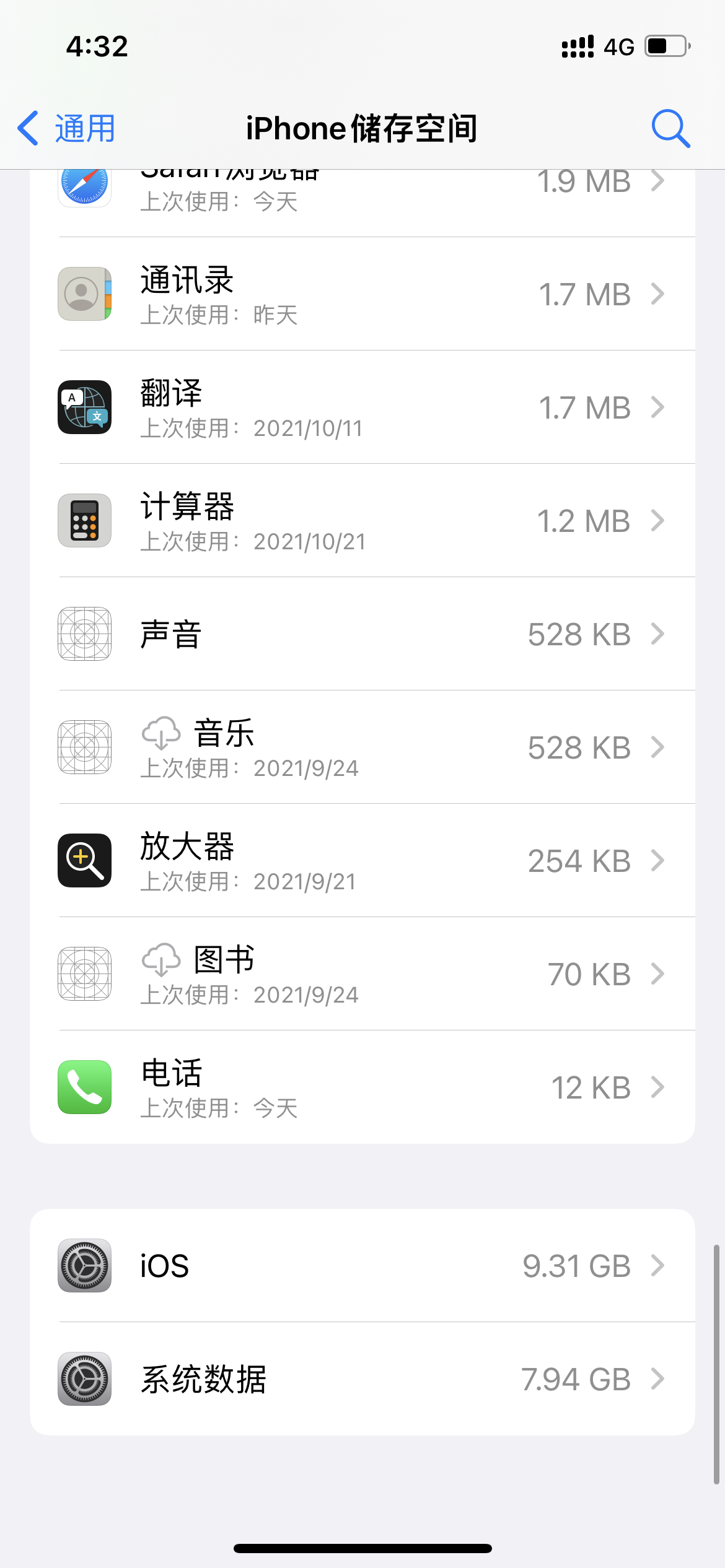Open 系统数据 storage row
Viewport: 725px width, 1568px height.
(362, 1379)
